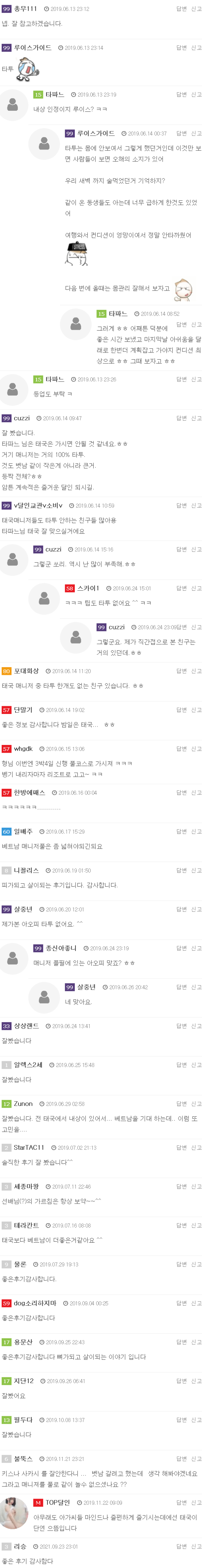Reply to whgdk's comment
202x1568 pixels.
(x=181, y=749)
